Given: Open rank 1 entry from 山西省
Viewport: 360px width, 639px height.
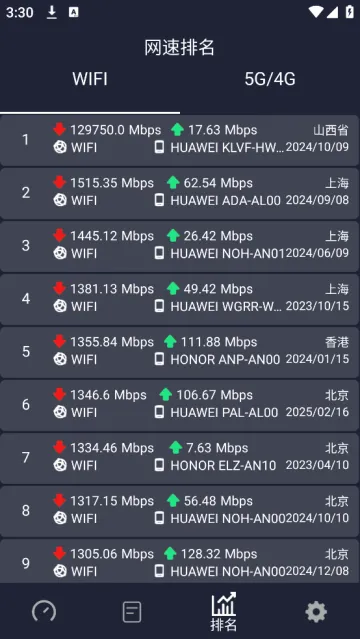Looking at the screenshot, I should click(180, 140).
